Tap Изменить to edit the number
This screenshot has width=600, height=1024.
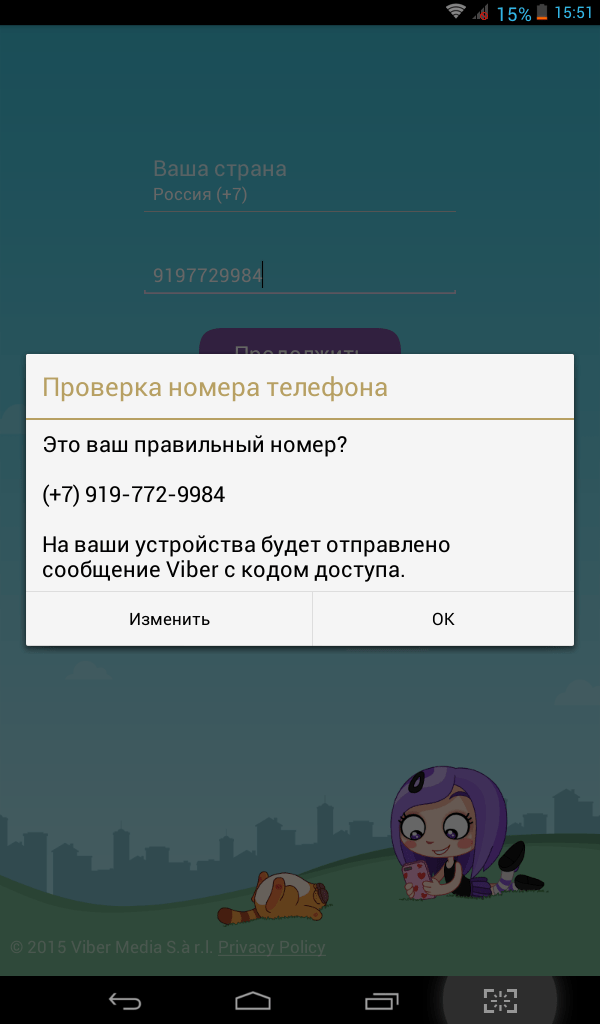pyautogui.click(x=169, y=619)
